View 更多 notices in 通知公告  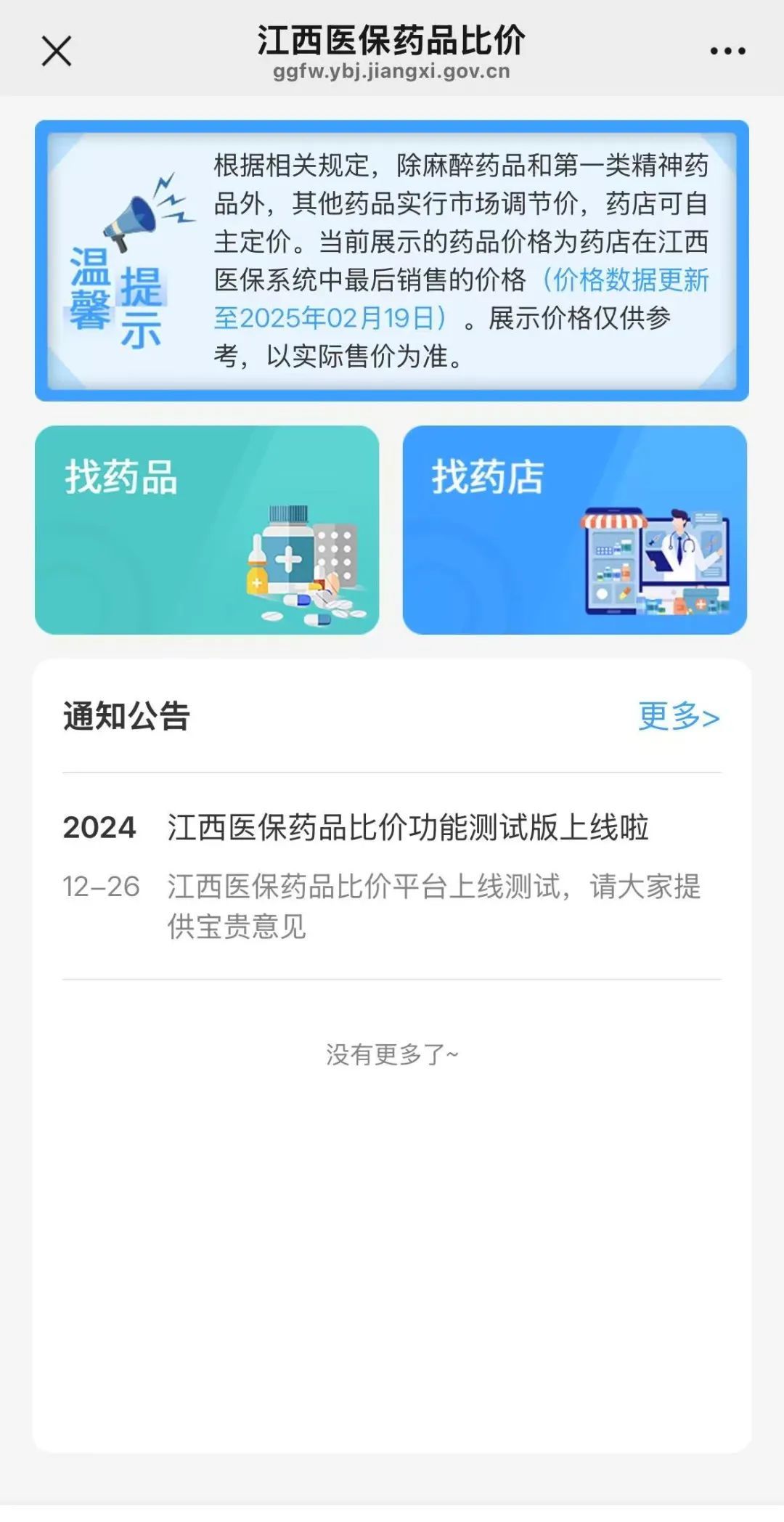pyautogui.click(x=678, y=717)
